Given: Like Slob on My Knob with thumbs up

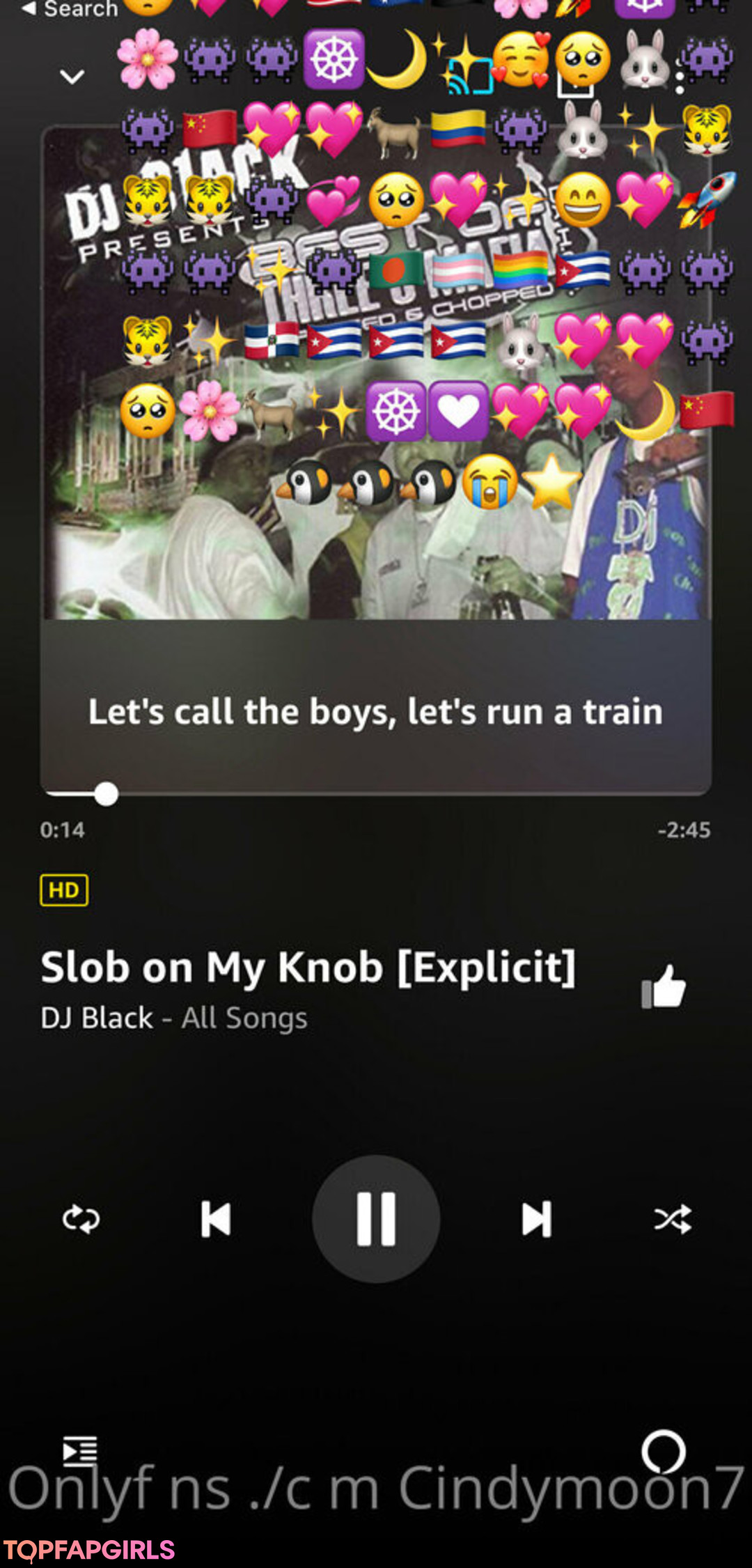Looking at the screenshot, I should point(664,986).
